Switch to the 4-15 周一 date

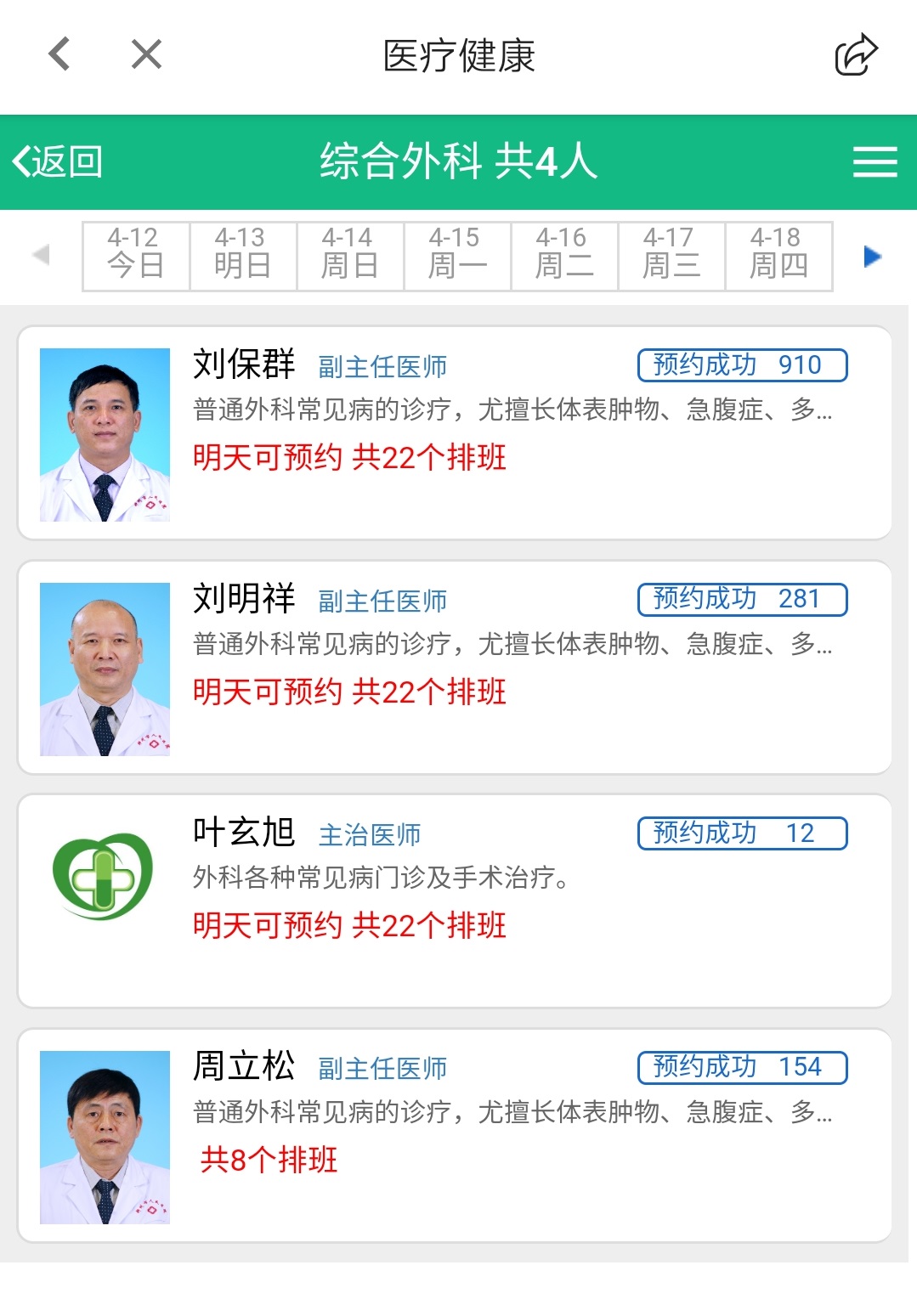point(457,256)
